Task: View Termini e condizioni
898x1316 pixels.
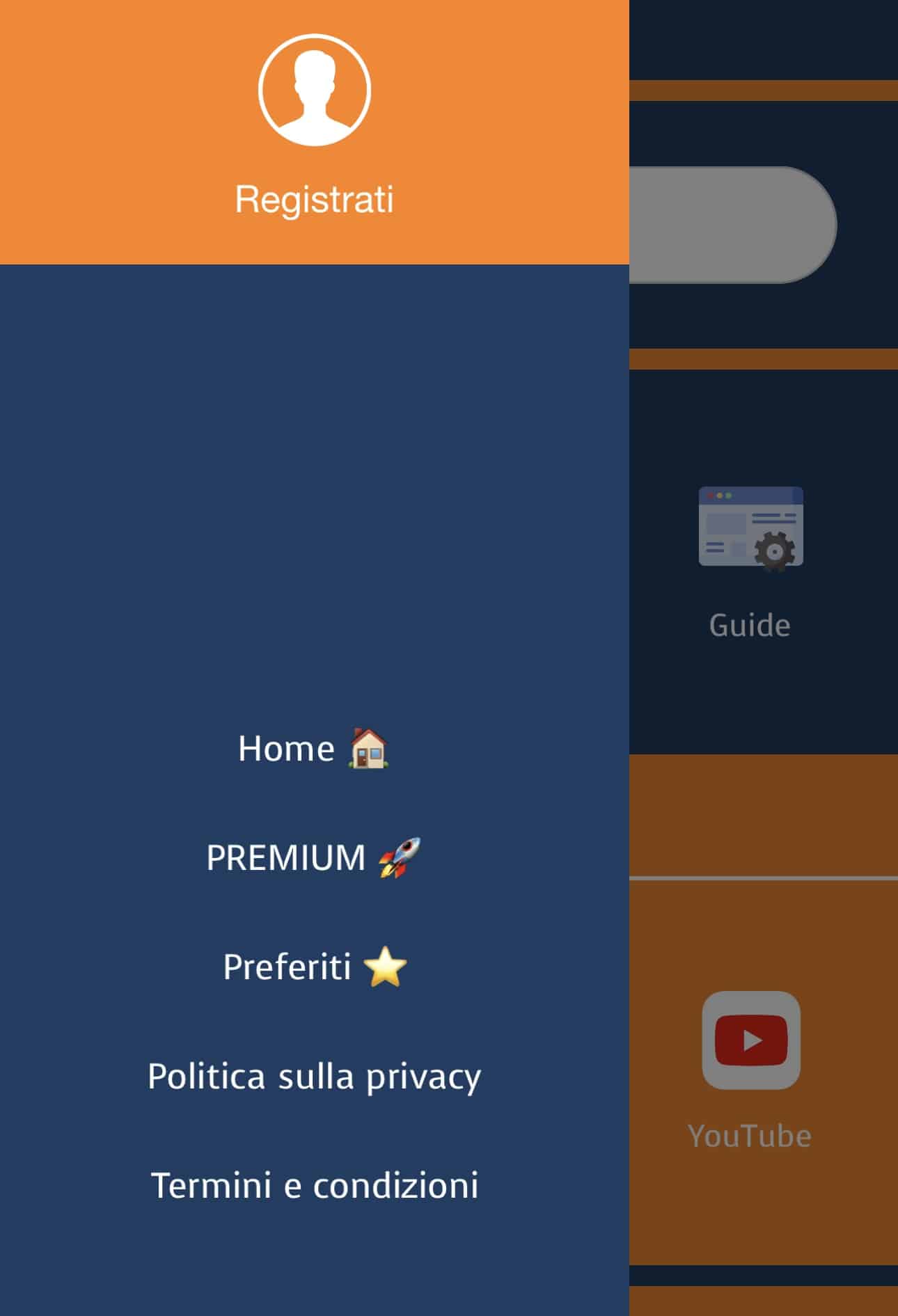Action: pos(314,1185)
